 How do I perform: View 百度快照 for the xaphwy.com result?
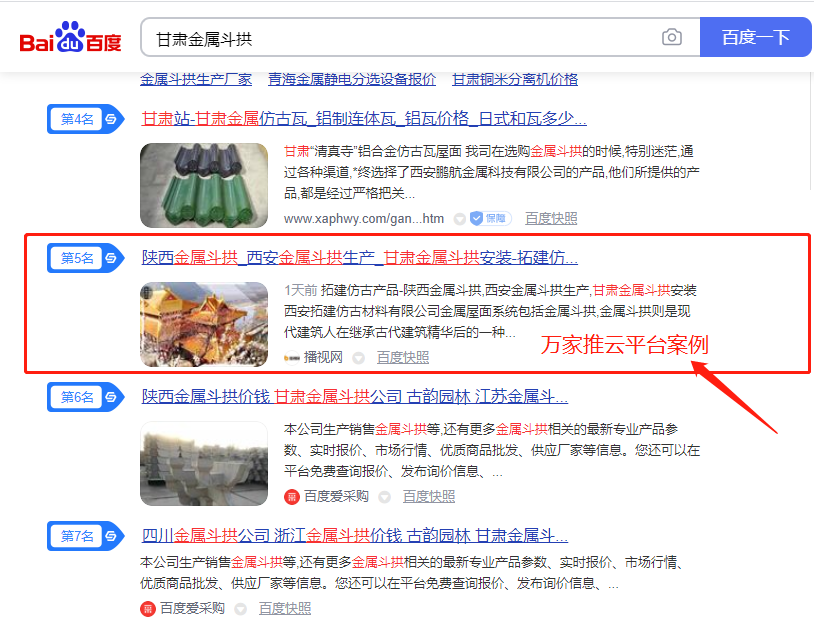(x=551, y=218)
